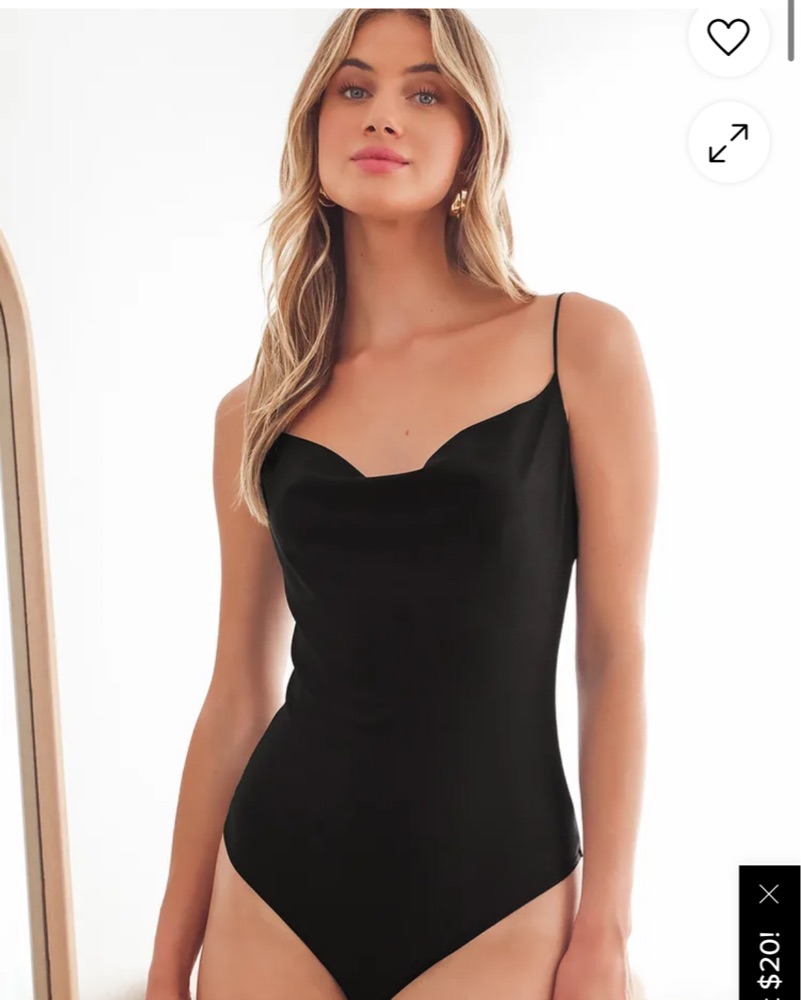Viewport: 801px width, 1000px height.
Task: Expand the product photo to full screen
Action: click(x=728, y=143)
